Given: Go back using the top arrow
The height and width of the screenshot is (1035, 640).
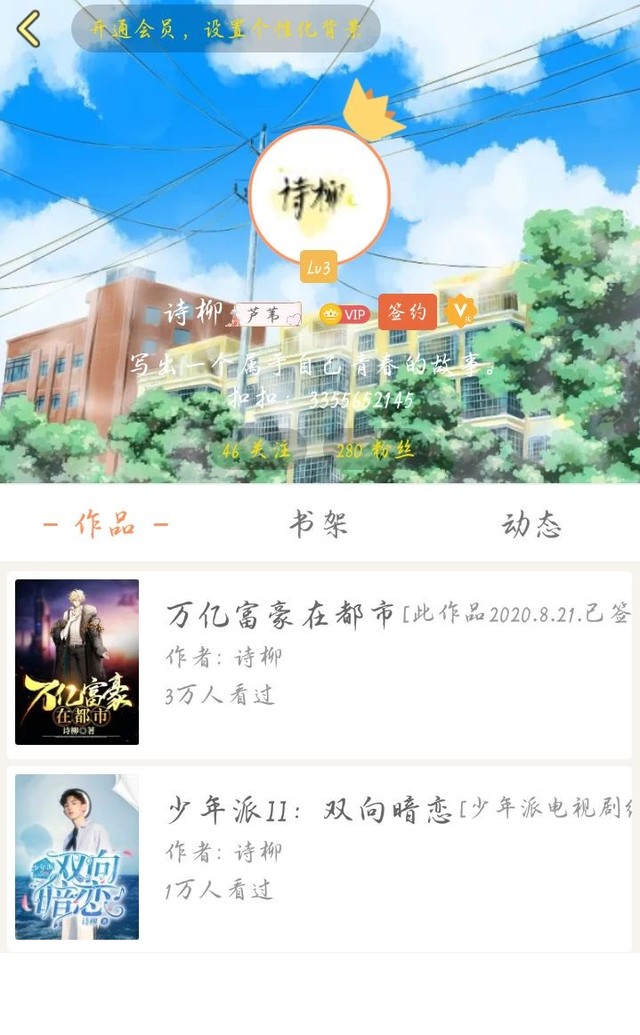Looking at the screenshot, I should (29, 29).
